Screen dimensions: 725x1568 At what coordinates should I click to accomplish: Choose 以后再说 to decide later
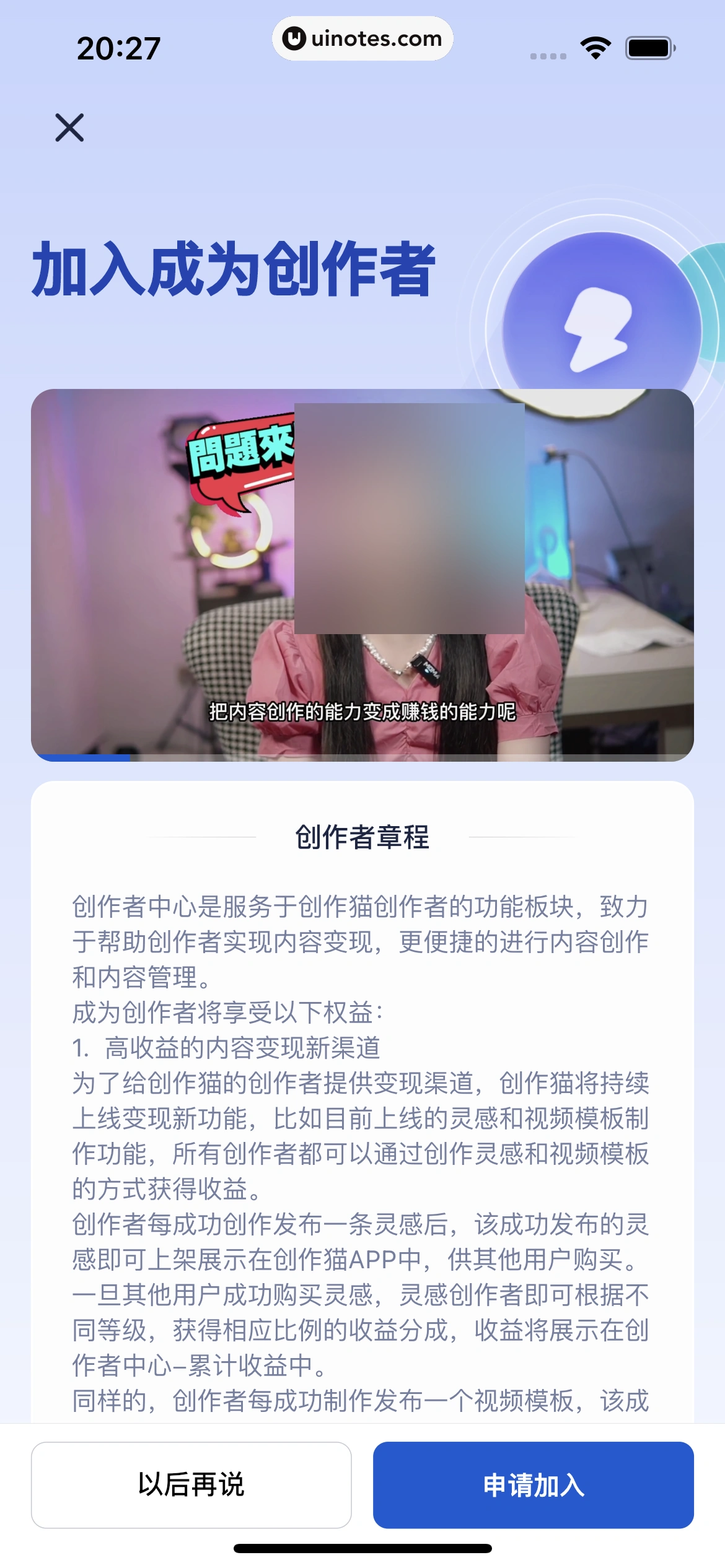point(191,1484)
